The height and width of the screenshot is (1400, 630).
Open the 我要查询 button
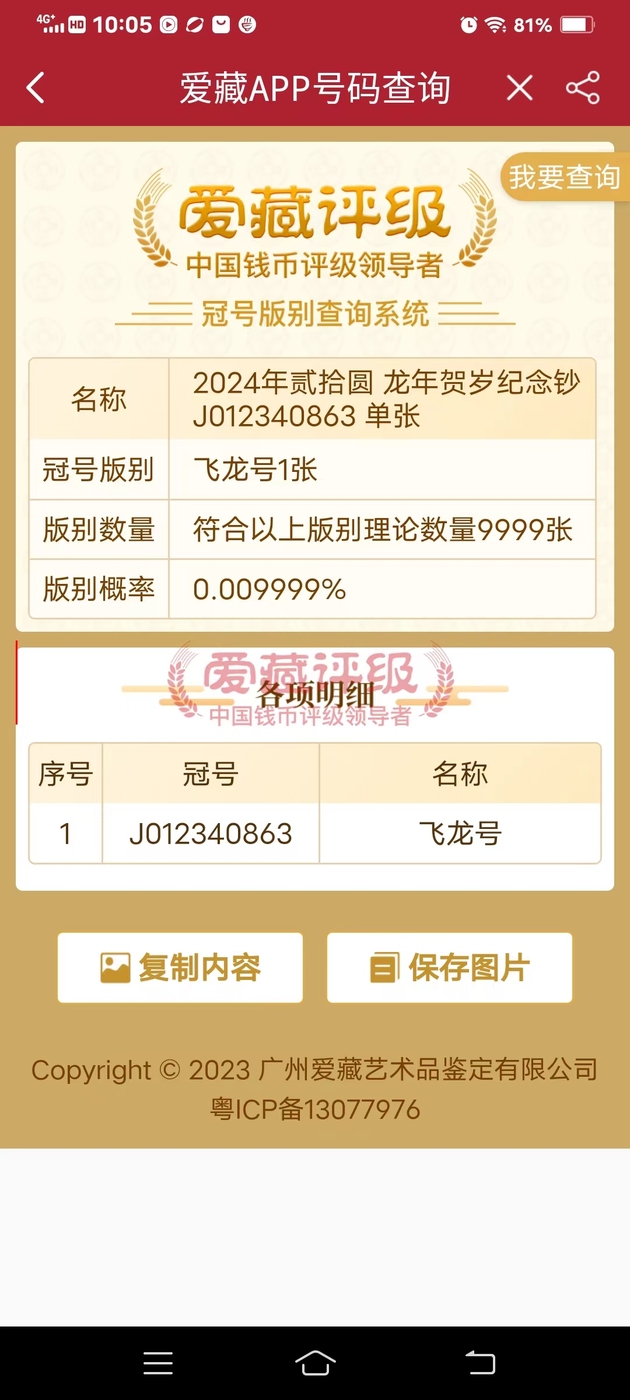564,177
